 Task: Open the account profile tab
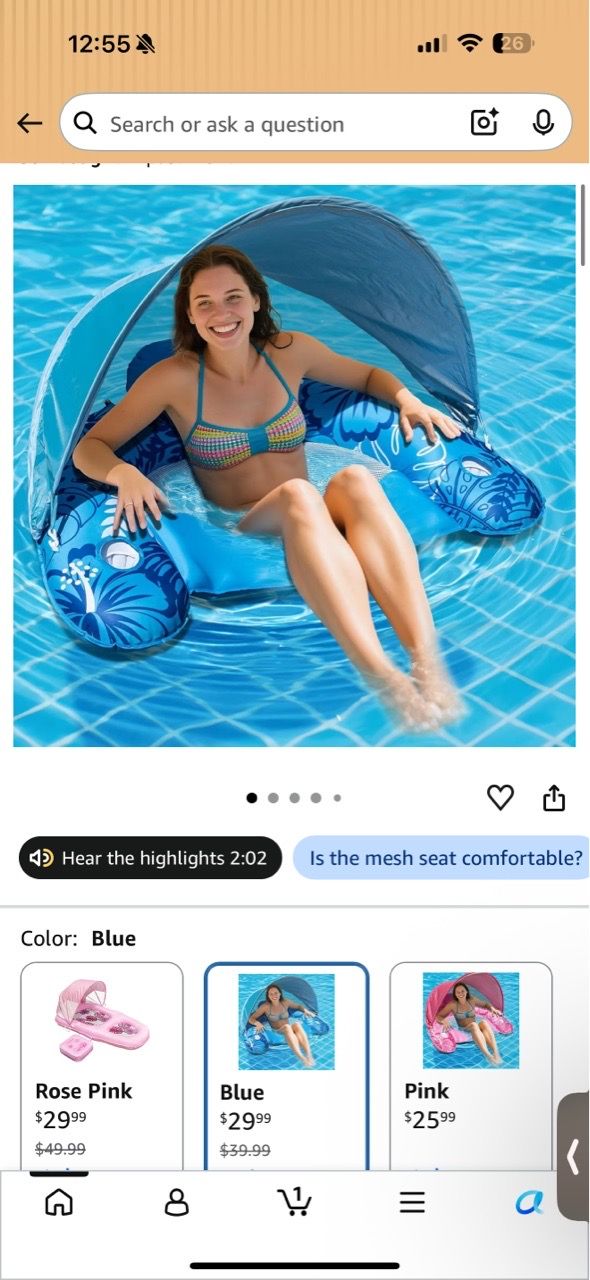(176, 1202)
